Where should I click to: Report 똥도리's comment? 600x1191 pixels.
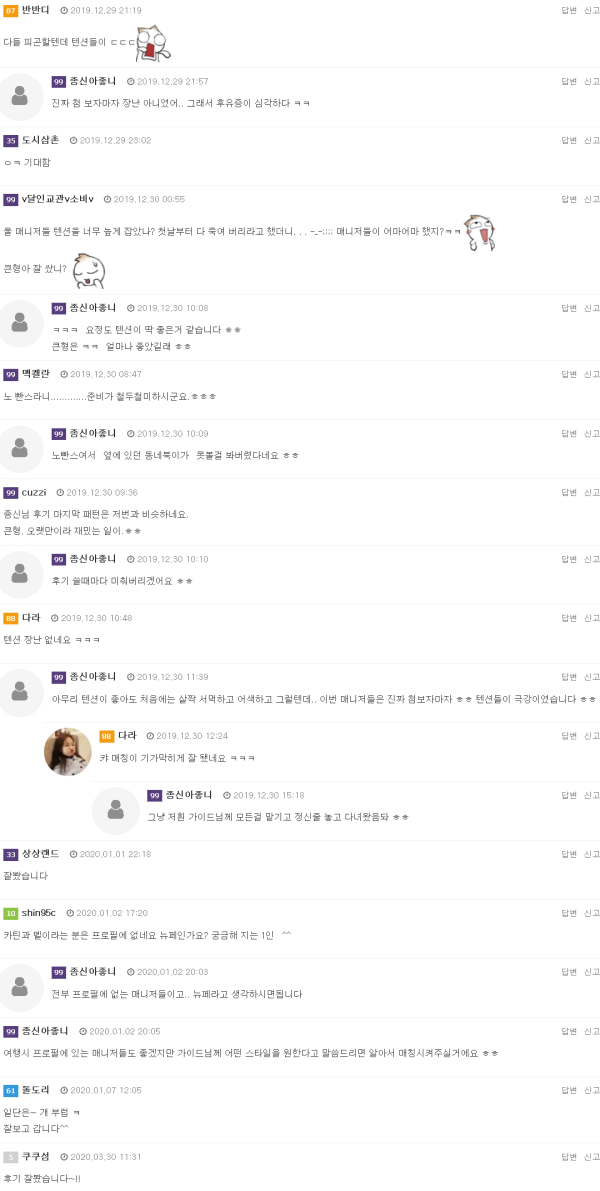coord(592,1090)
